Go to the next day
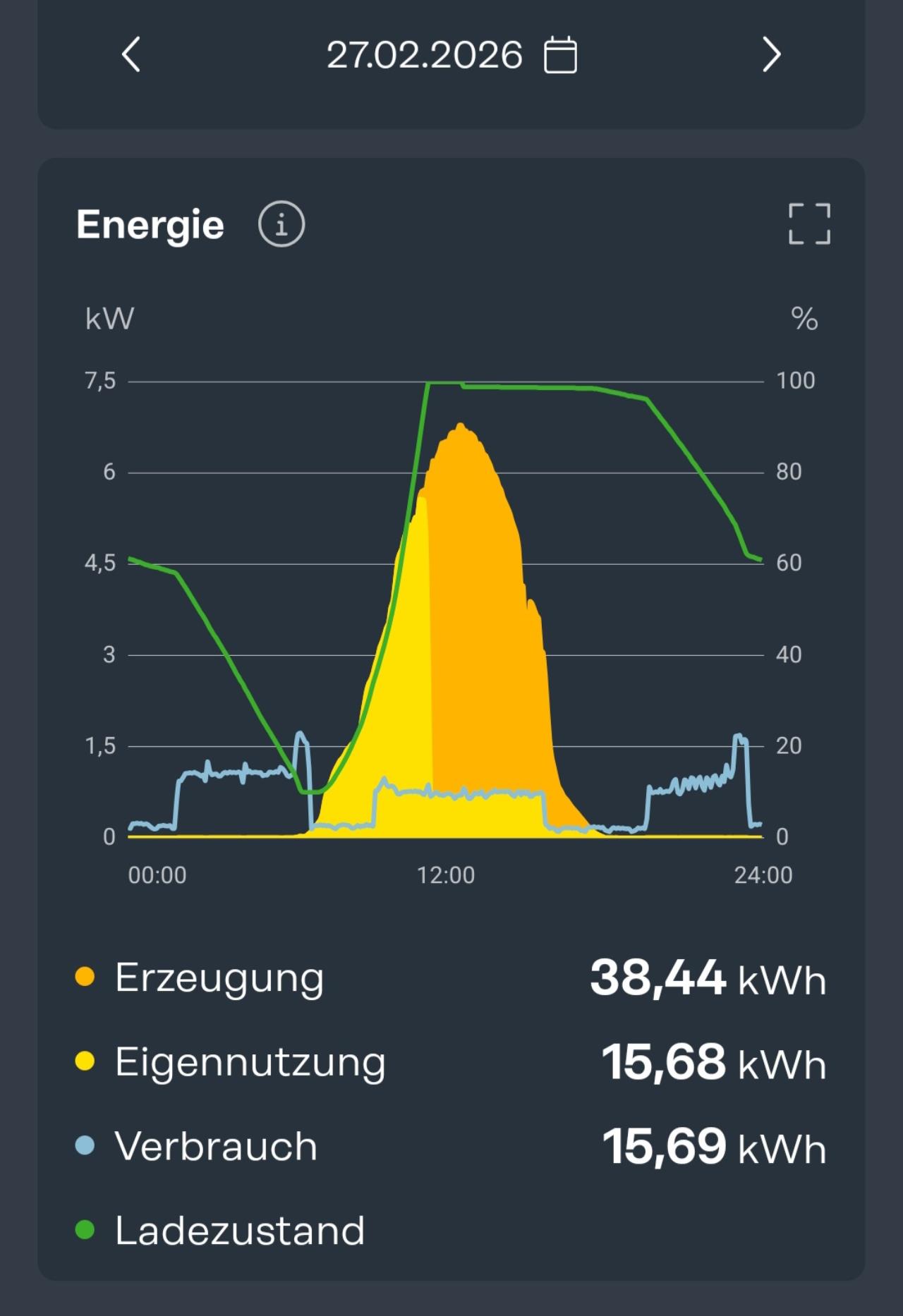903x1316 pixels. [x=771, y=55]
